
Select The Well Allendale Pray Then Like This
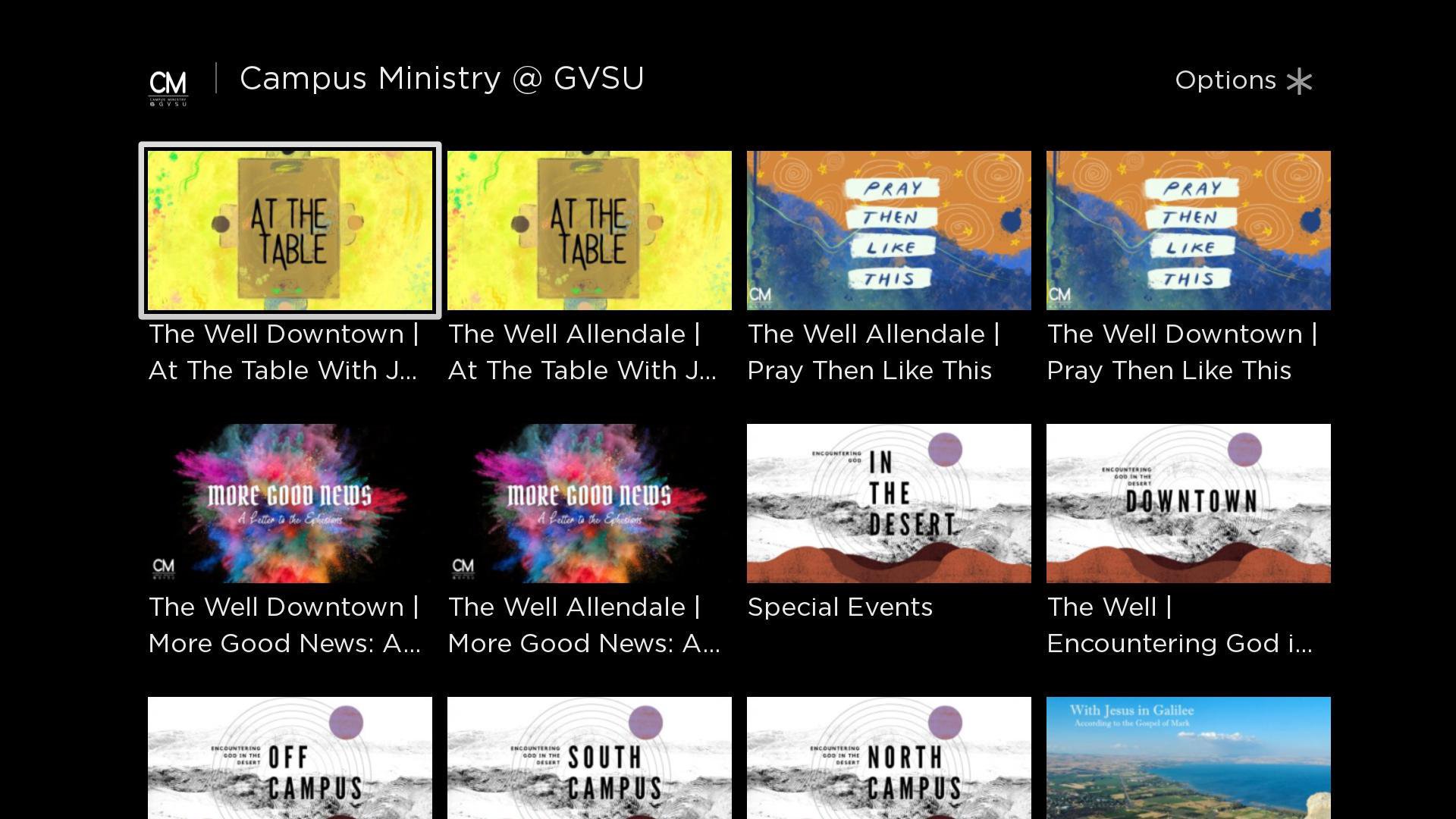(x=889, y=231)
